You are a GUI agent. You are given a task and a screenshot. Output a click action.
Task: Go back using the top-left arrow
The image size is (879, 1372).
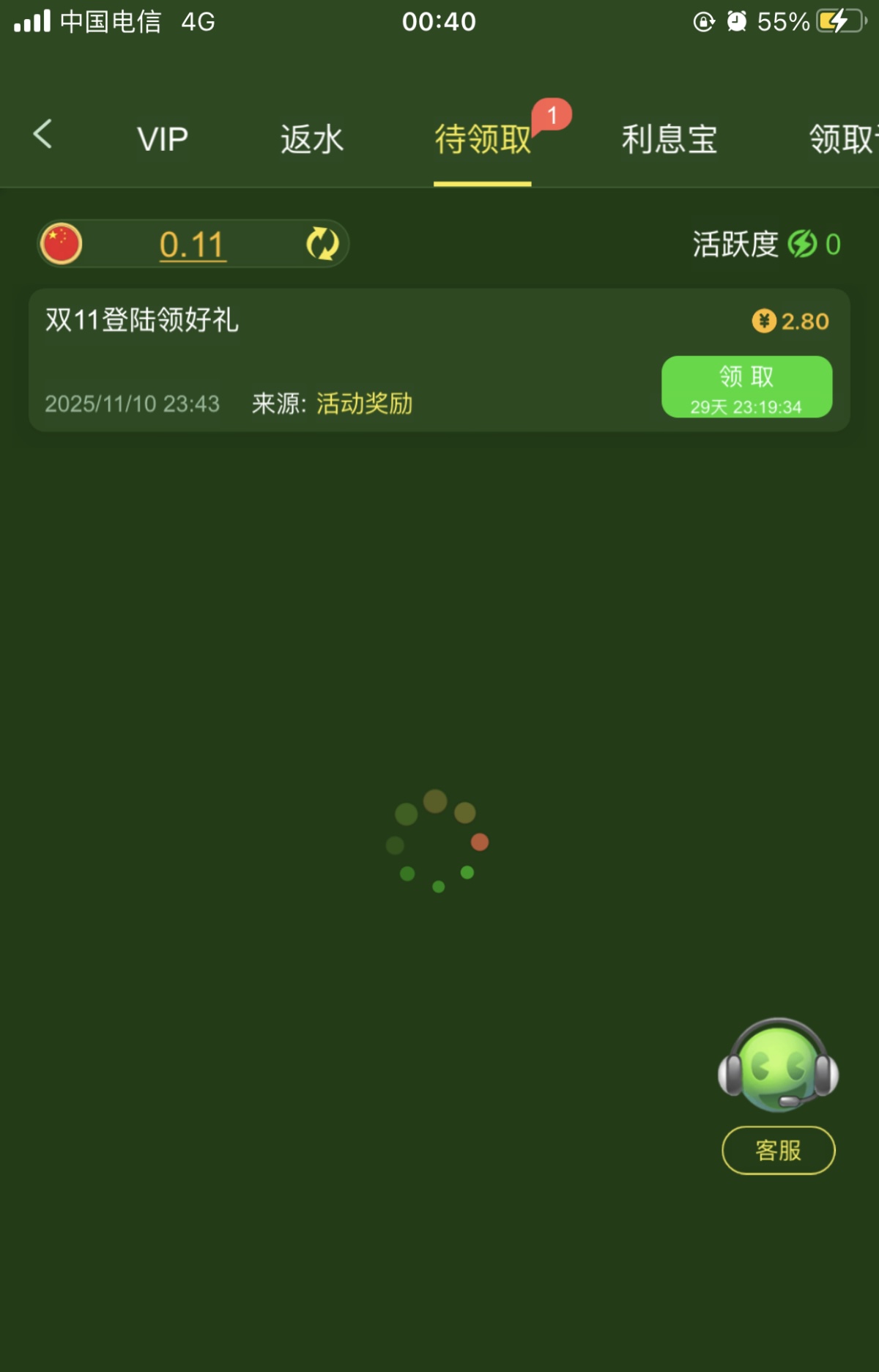(42, 135)
